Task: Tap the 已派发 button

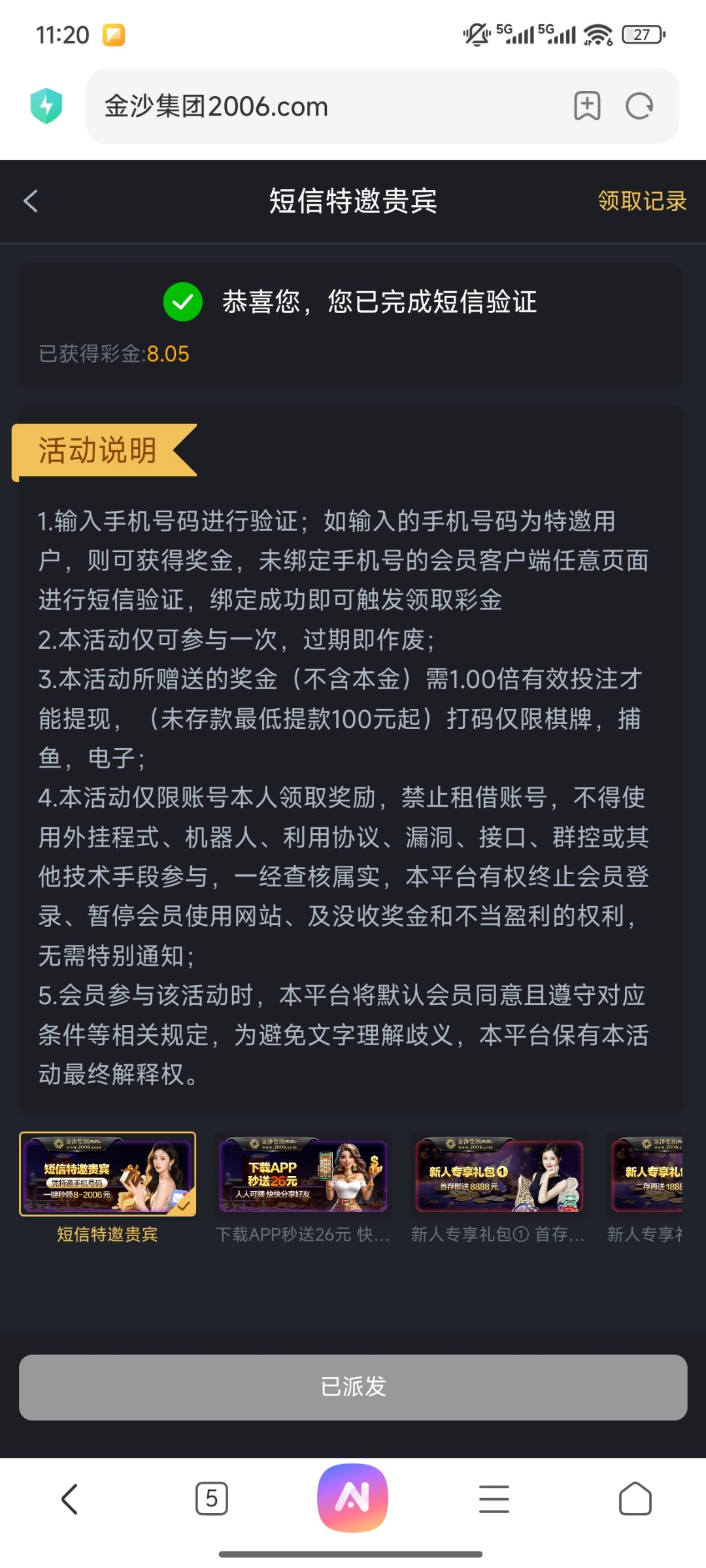Action: pyautogui.click(x=353, y=1386)
